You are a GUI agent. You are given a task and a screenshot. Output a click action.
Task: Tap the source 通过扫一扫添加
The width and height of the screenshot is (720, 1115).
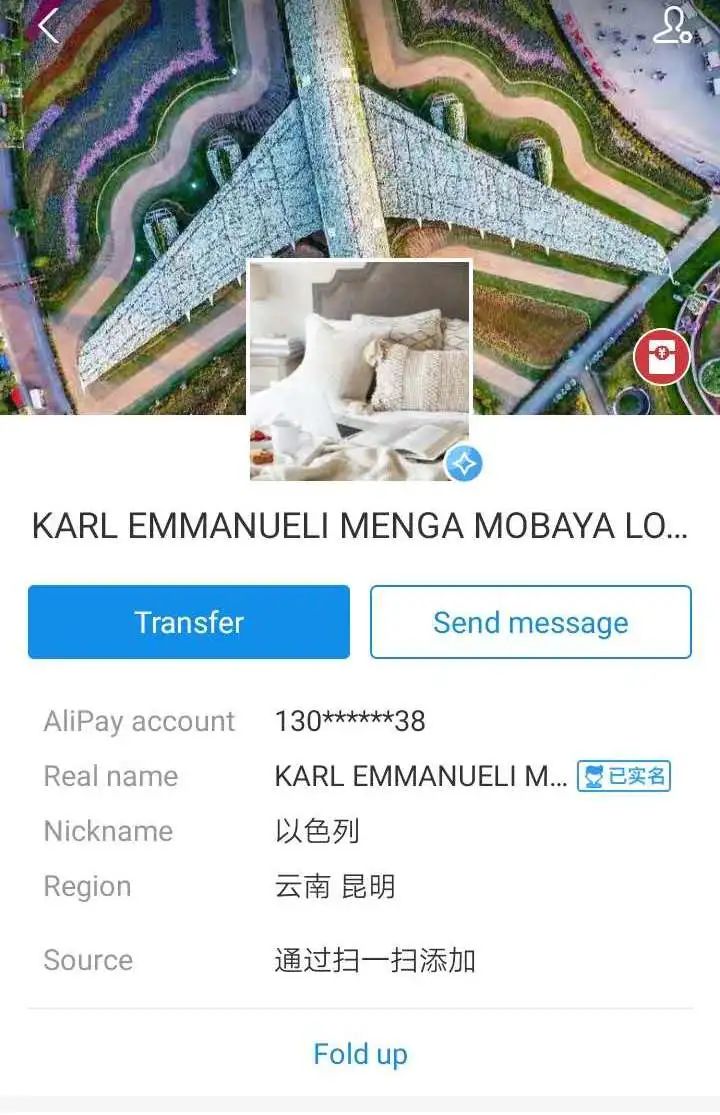[x=375, y=960]
